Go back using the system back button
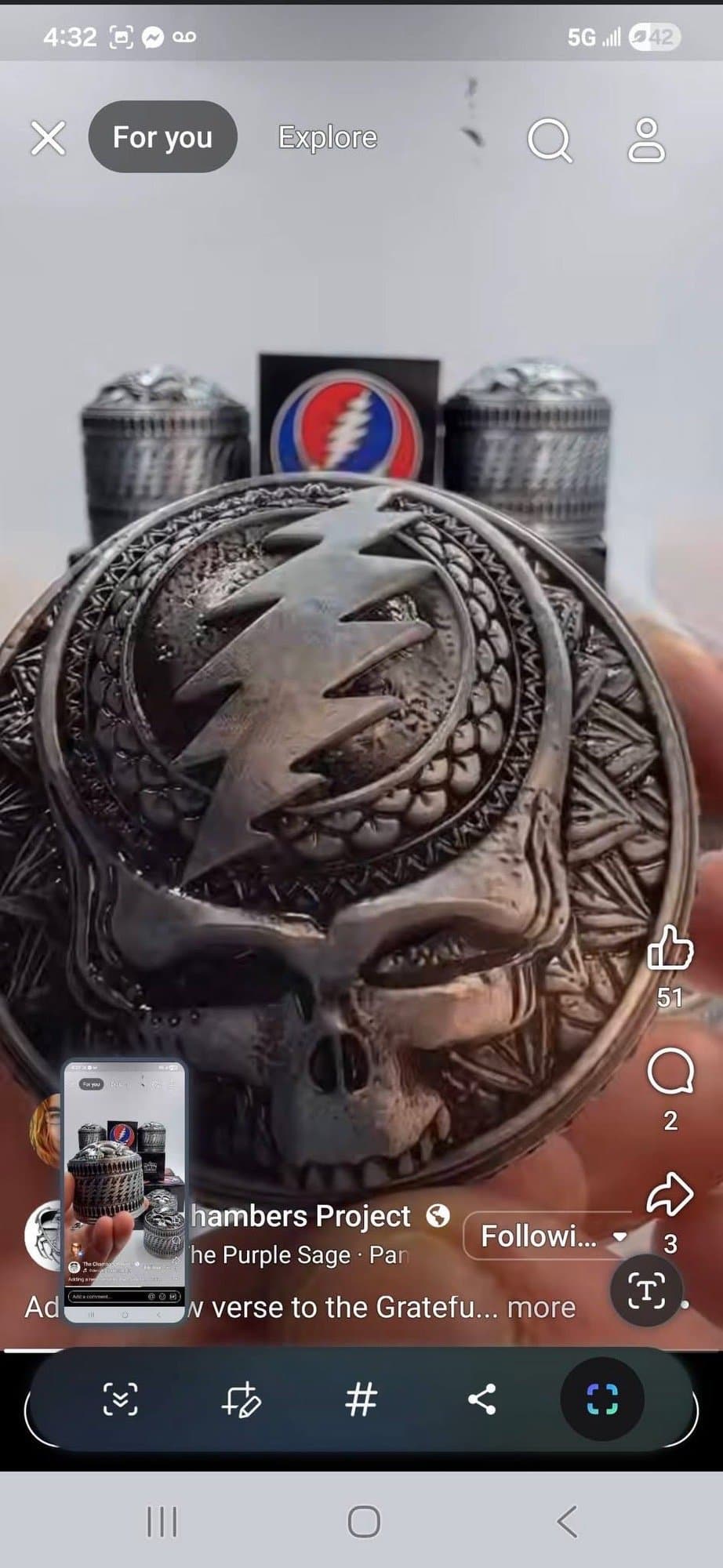The height and width of the screenshot is (1568, 723). point(567,1522)
